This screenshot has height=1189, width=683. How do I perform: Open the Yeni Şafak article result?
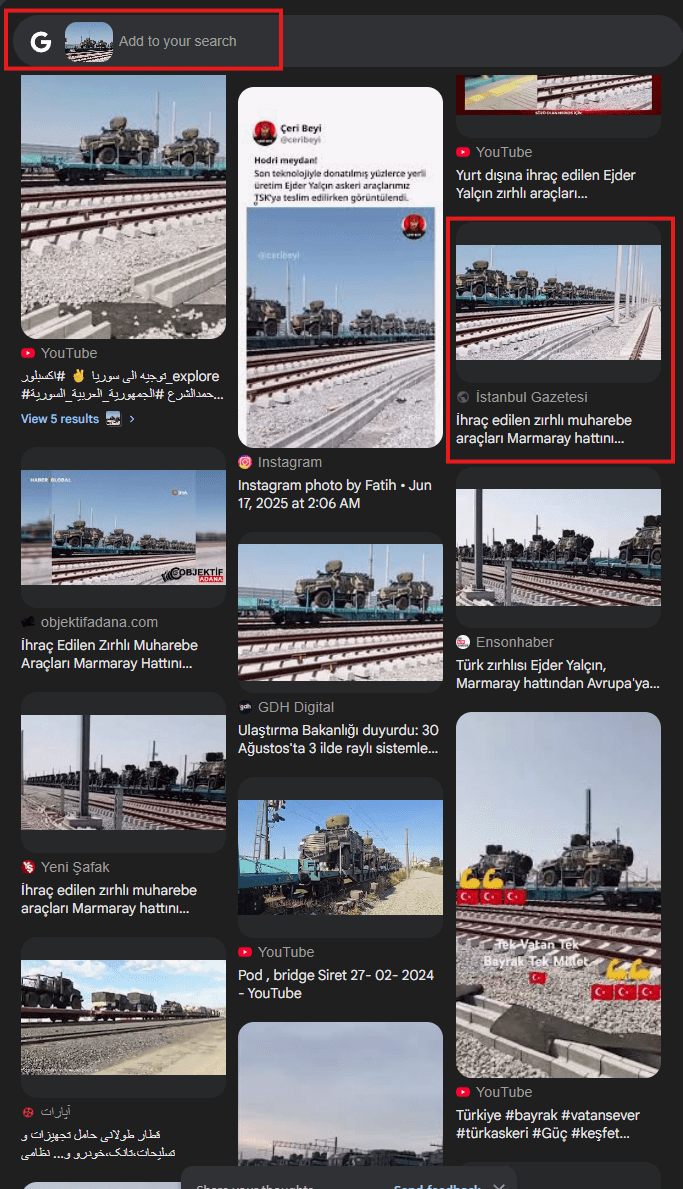click(108, 898)
